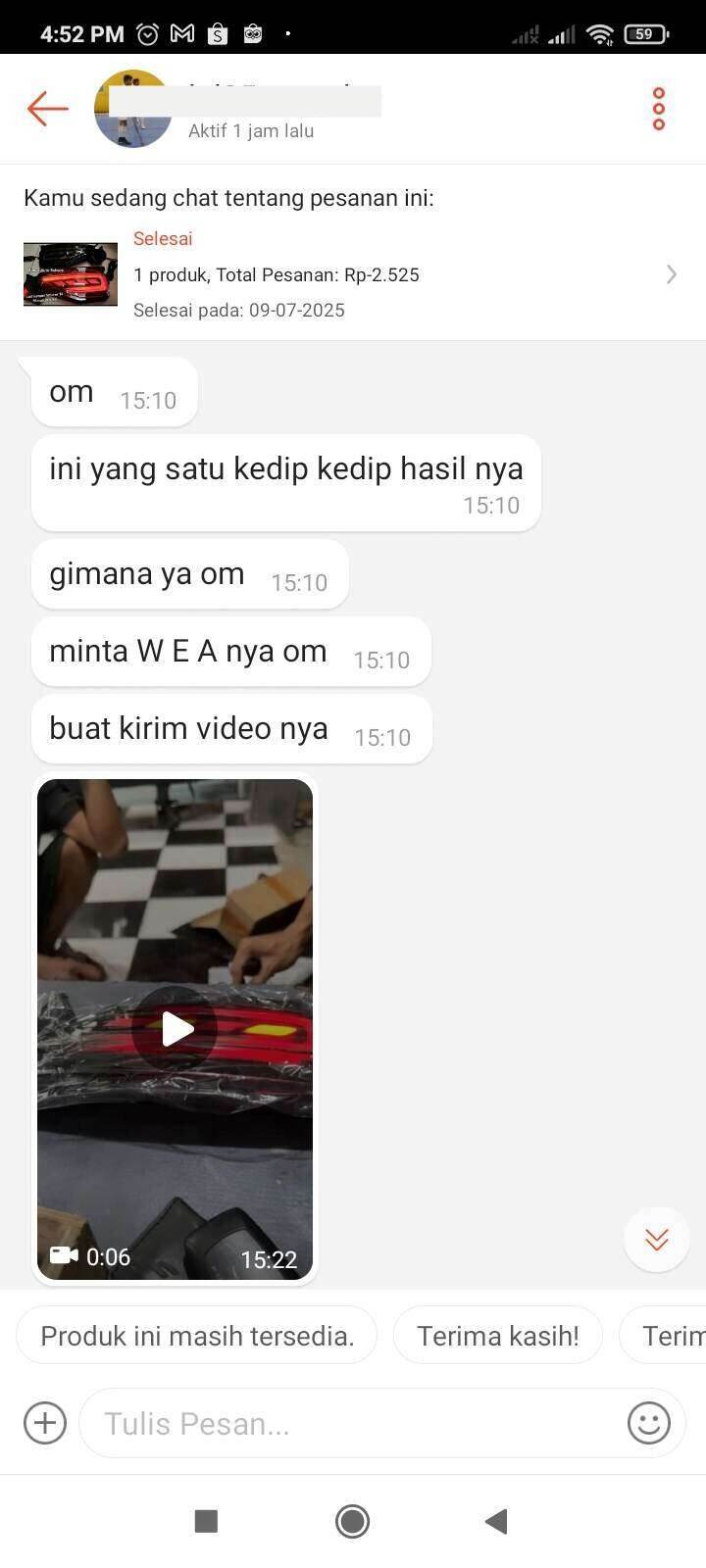Tap the system back button
This screenshot has width=706, height=1568.
pyautogui.click(x=496, y=1521)
